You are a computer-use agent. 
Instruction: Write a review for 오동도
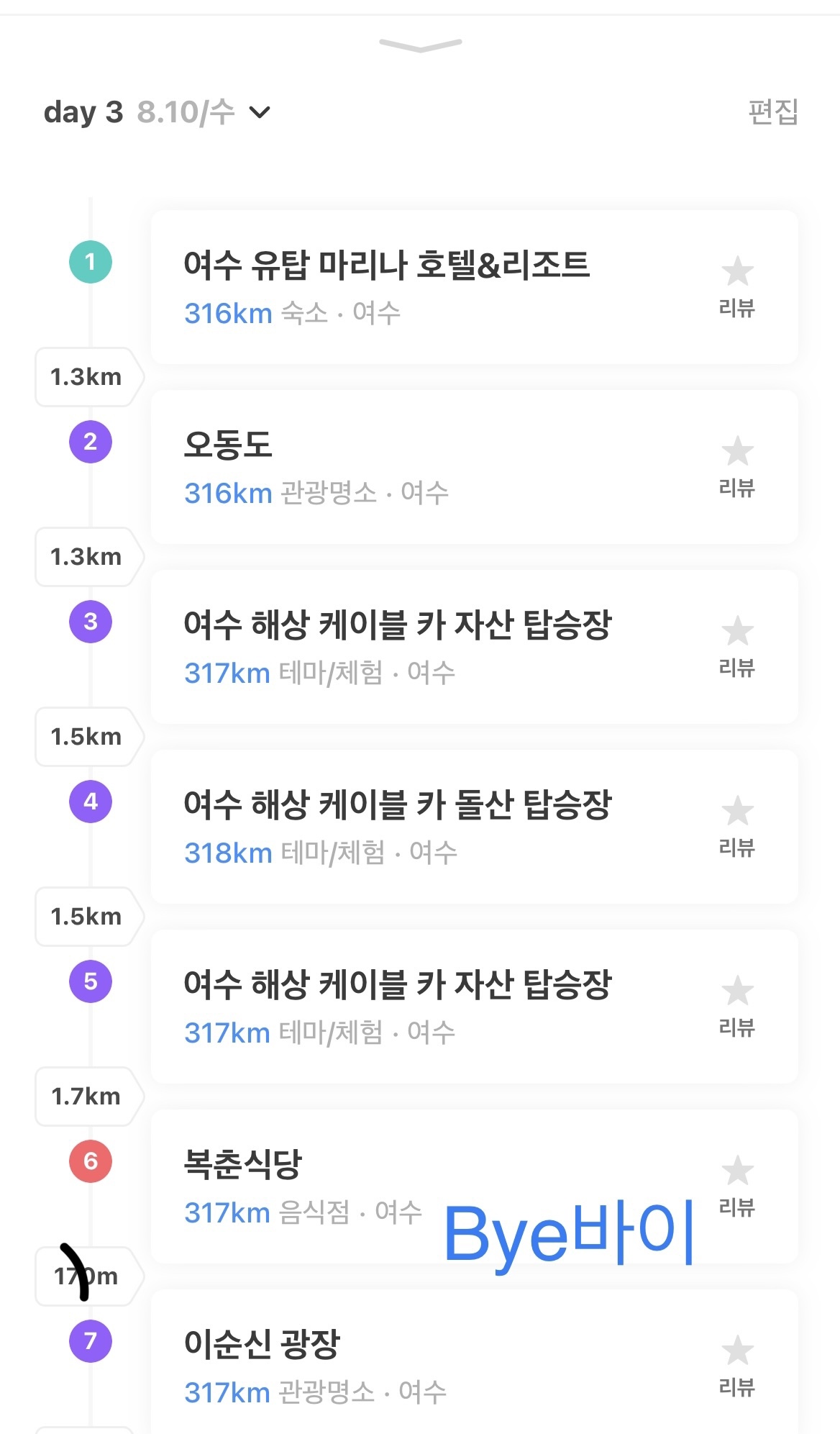point(737,453)
